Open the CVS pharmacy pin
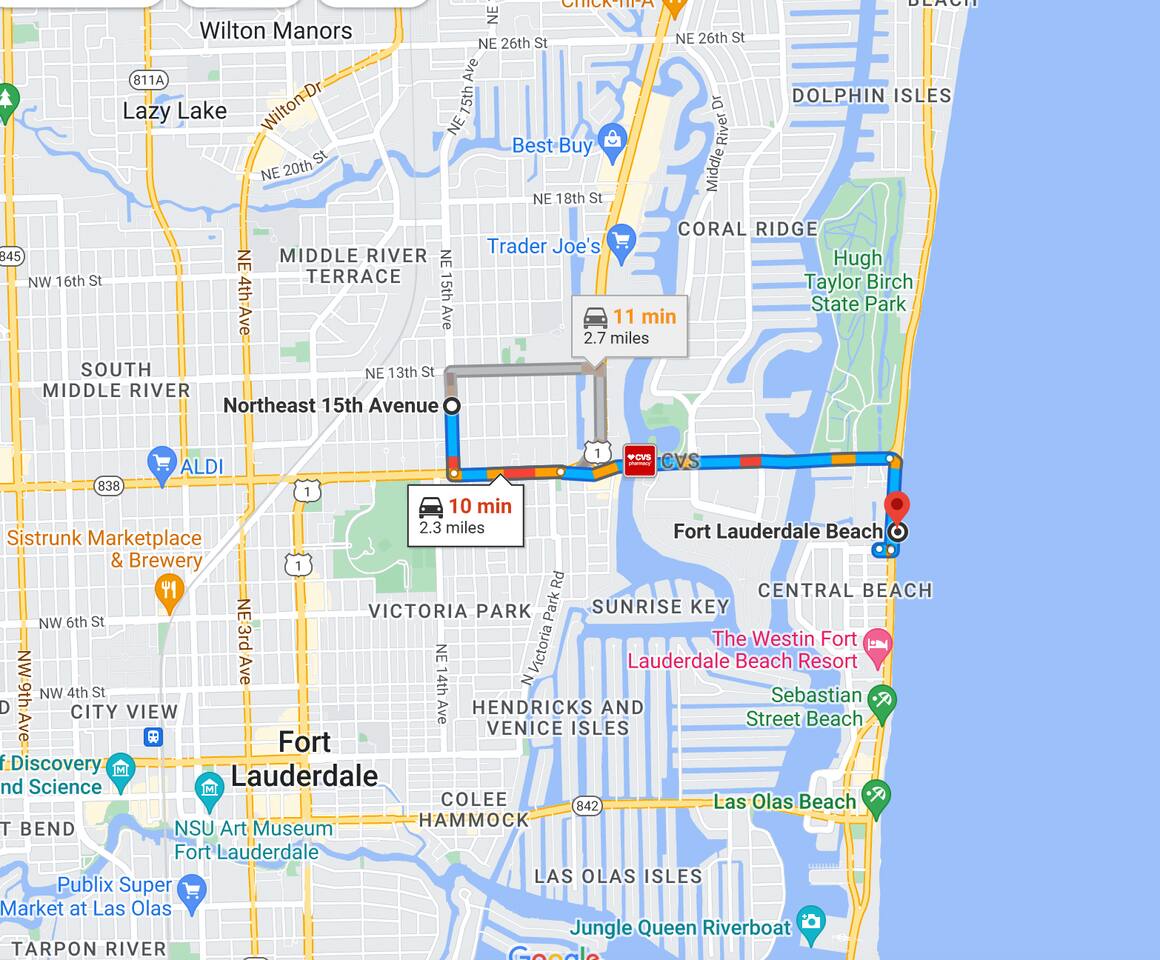 coord(639,460)
